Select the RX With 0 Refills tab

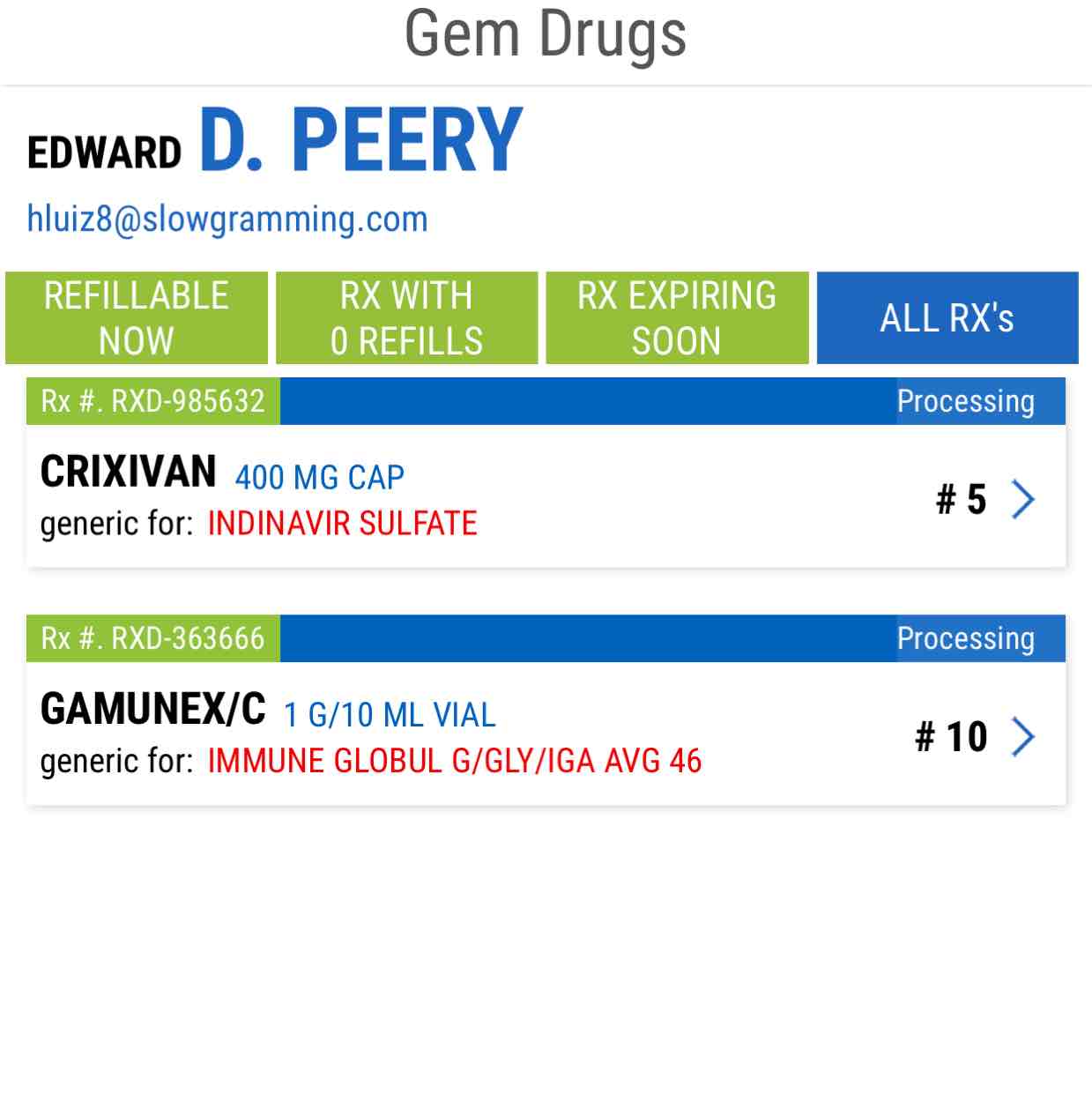point(406,318)
